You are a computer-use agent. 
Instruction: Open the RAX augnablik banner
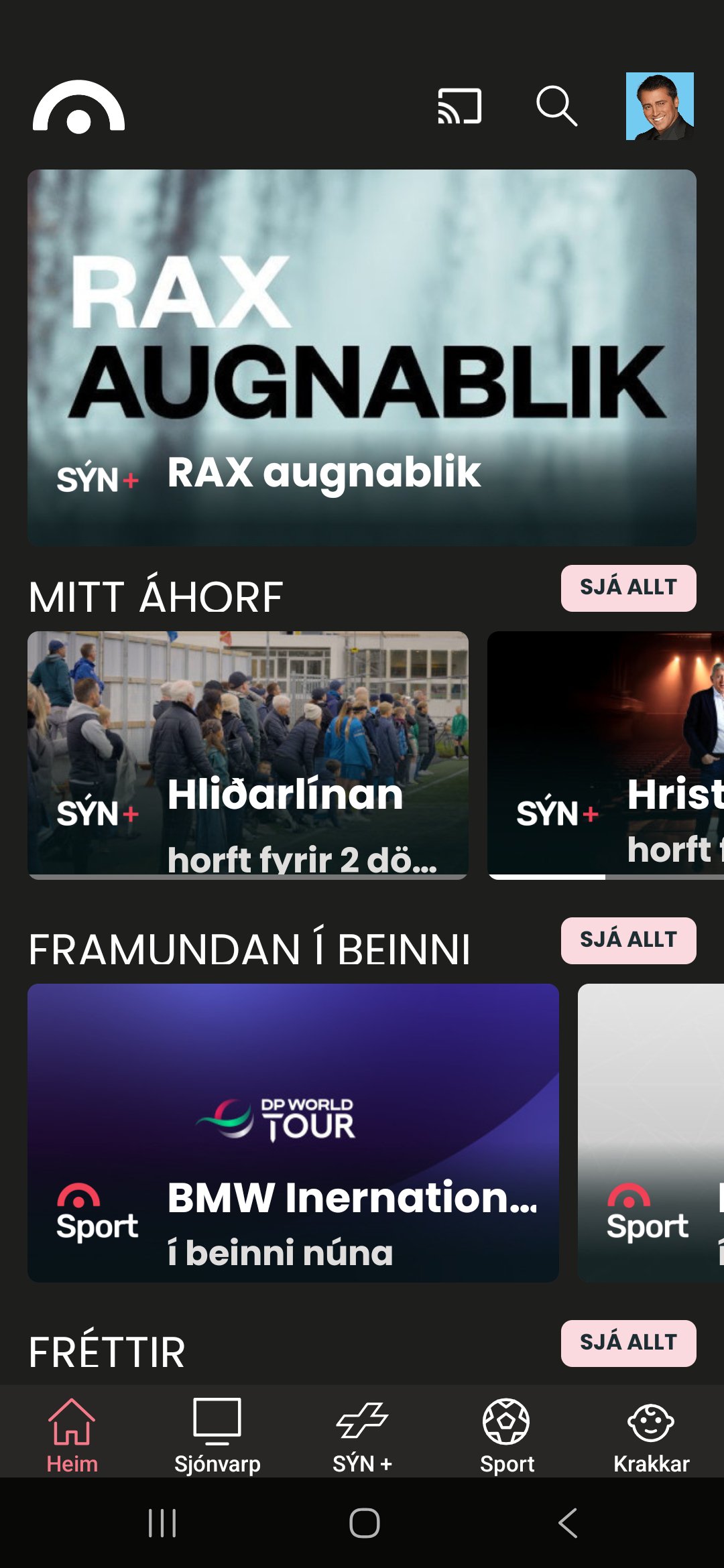tap(362, 357)
